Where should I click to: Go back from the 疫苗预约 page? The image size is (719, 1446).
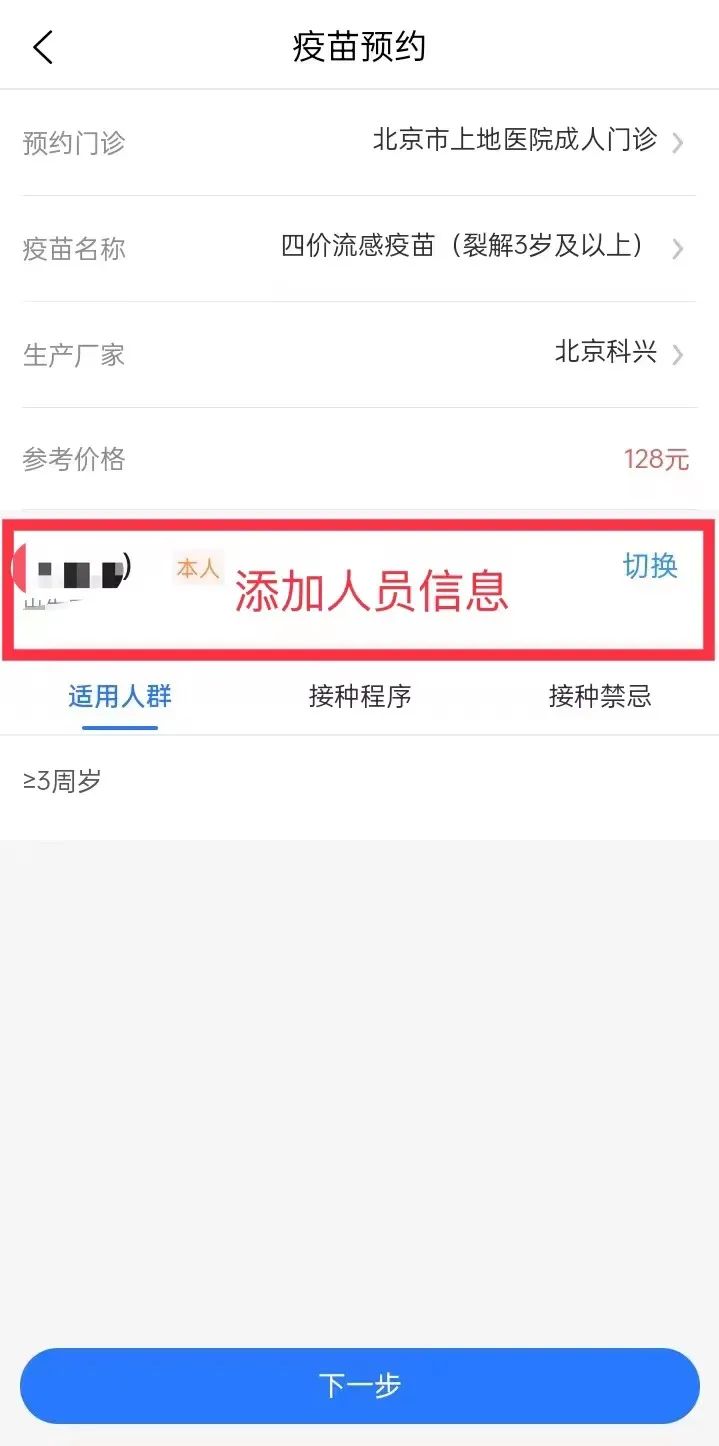42,47
